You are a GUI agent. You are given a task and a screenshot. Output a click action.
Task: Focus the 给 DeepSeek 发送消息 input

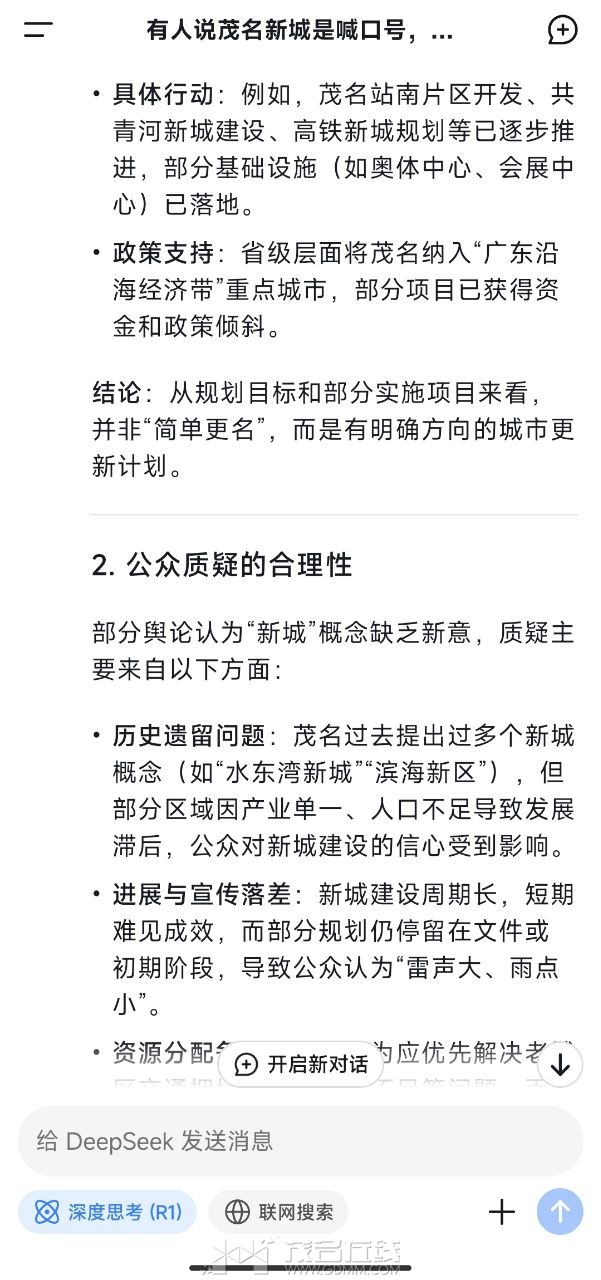pyautogui.click(x=300, y=1140)
